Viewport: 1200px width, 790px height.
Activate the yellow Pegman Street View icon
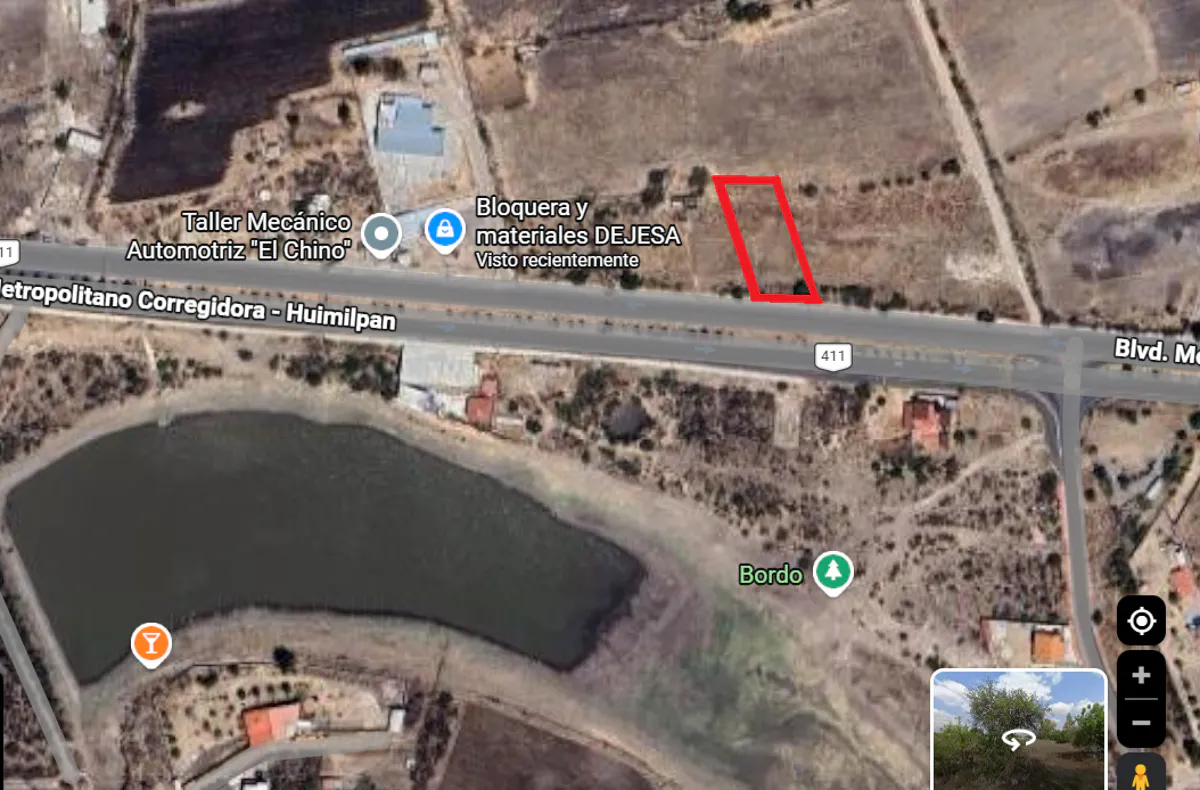click(1141, 775)
